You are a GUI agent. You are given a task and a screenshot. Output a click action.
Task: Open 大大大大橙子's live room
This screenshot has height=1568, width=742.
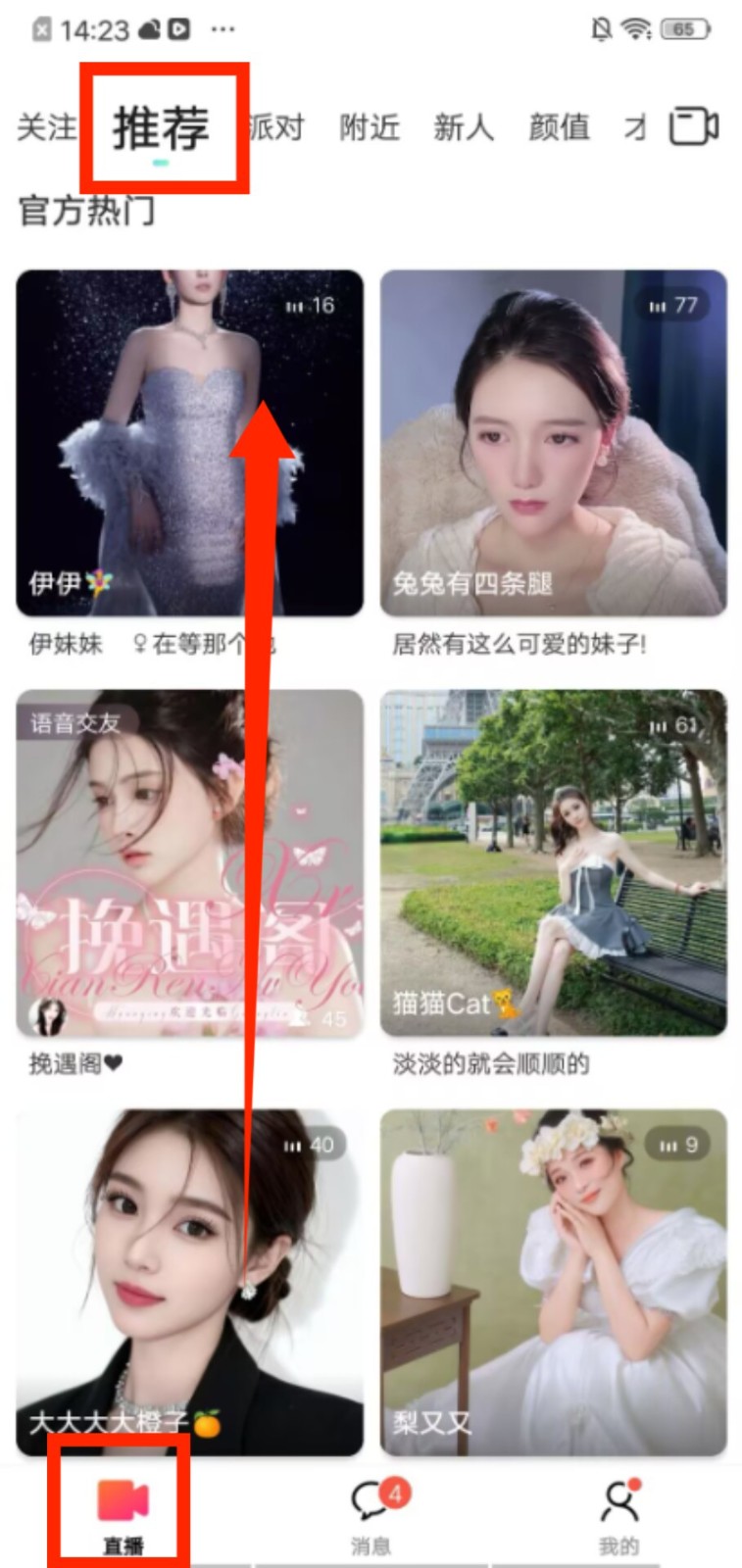[189, 1282]
